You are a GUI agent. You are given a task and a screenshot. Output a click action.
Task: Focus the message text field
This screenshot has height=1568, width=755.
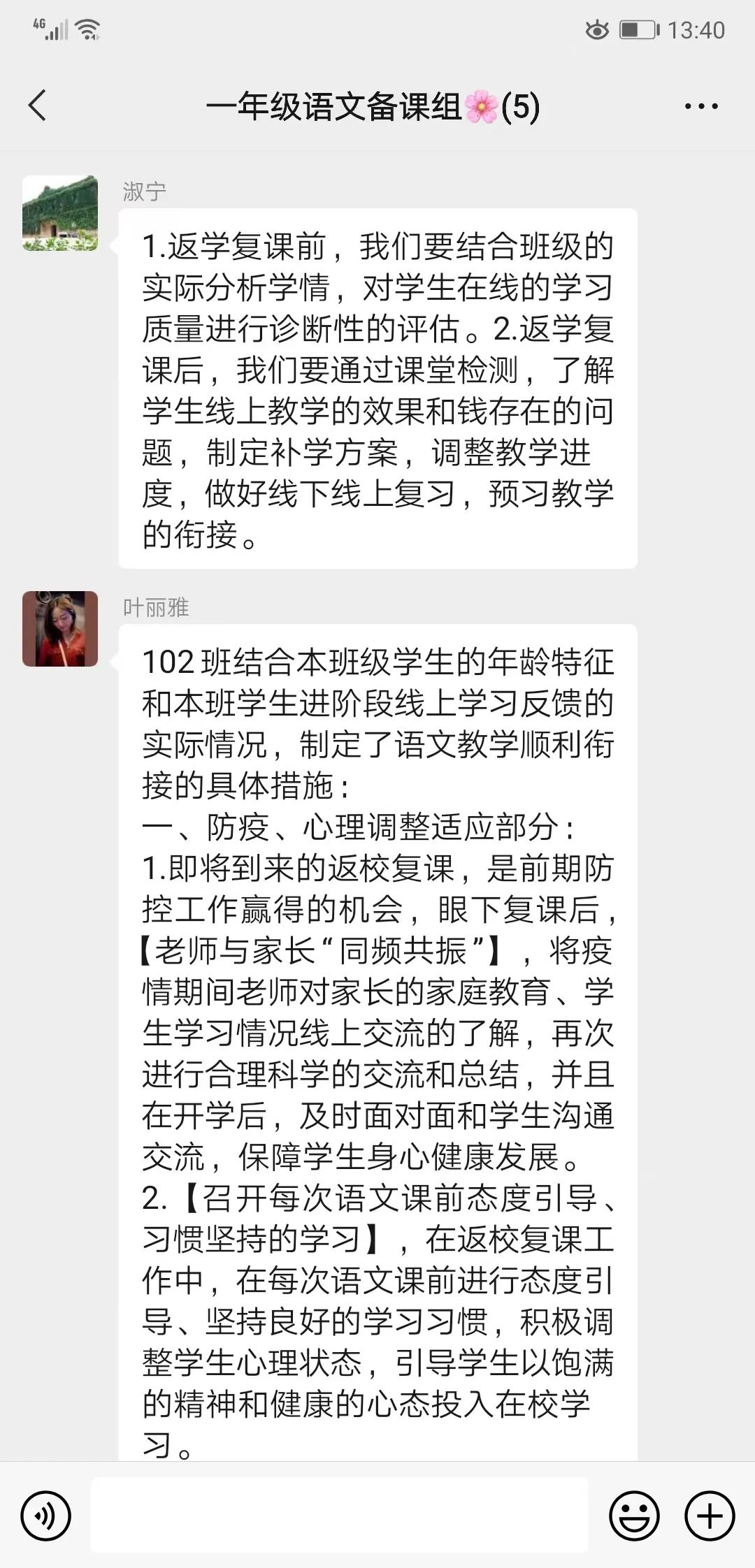[x=340, y=1516]
